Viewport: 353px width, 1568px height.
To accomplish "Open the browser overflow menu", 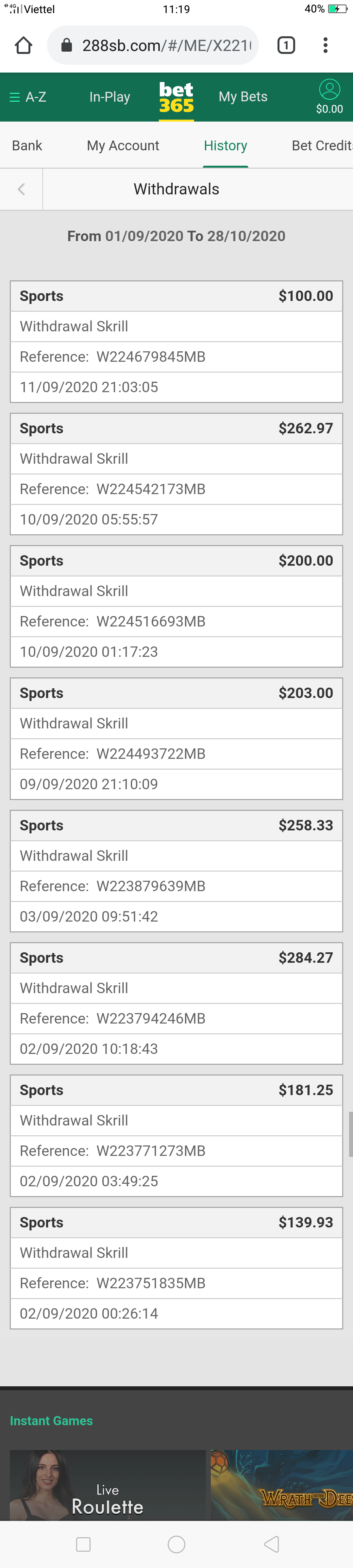I will point(326,46).
